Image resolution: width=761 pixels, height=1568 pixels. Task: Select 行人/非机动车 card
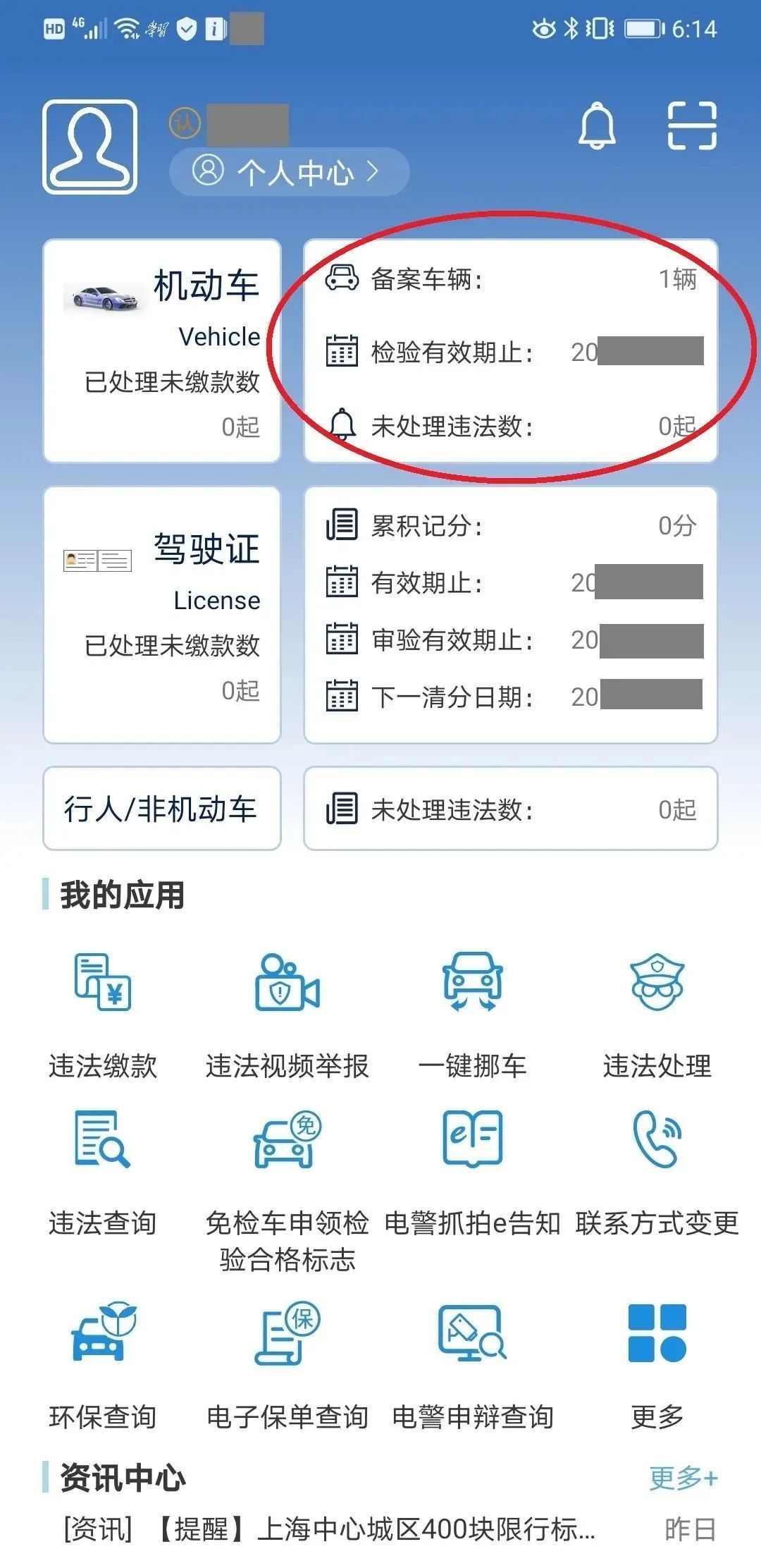click(162, 809)
